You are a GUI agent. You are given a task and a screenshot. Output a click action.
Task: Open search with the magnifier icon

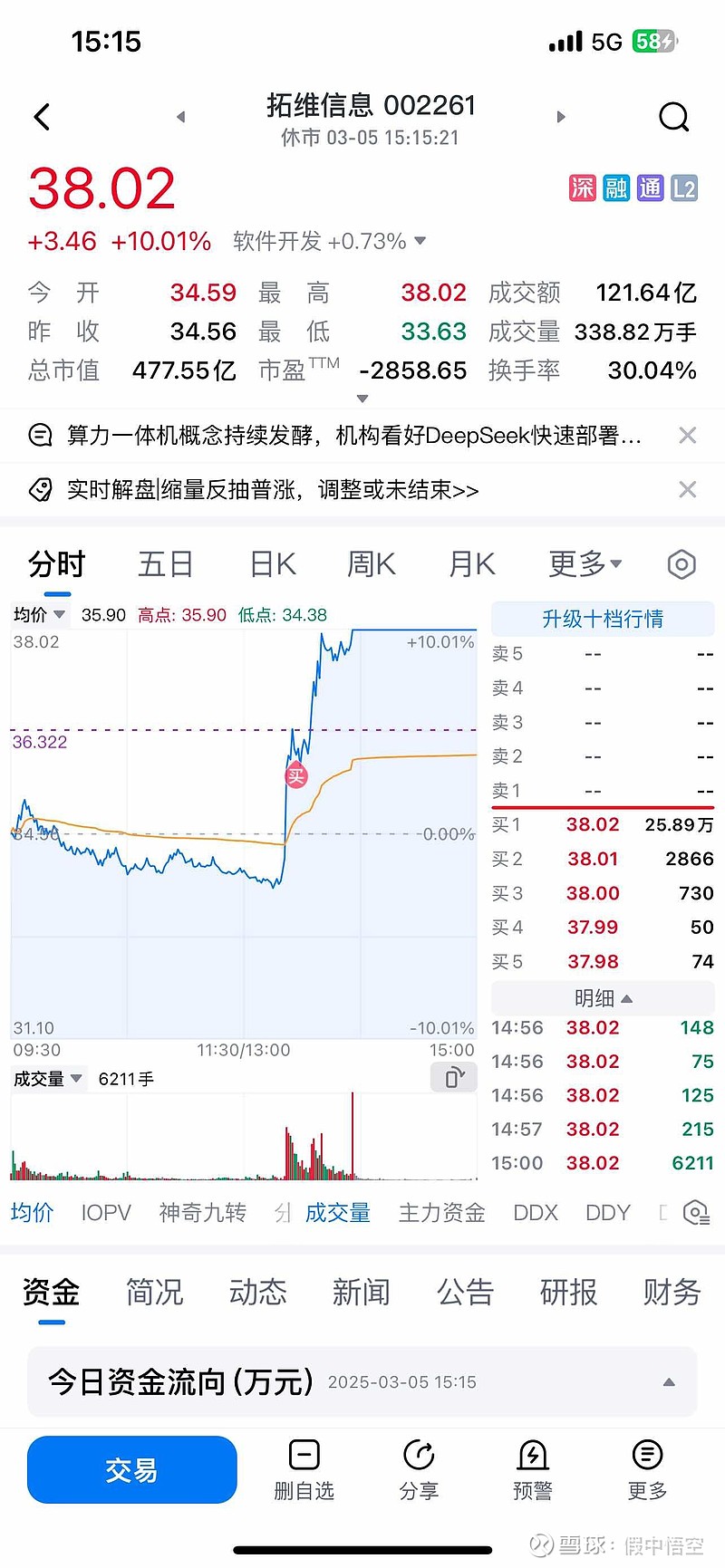(673, 117)
